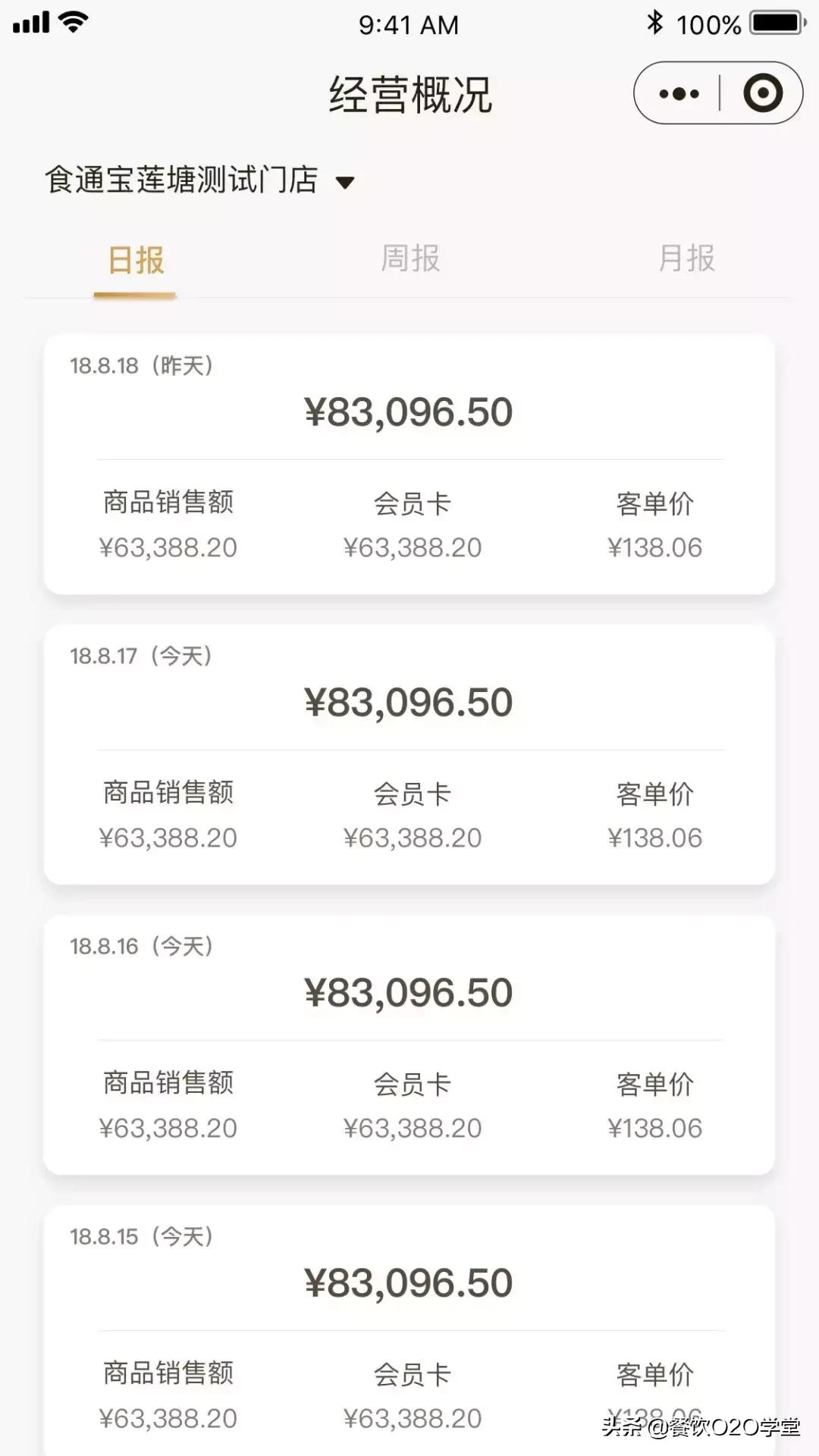Select the 日报 daily report tab
The height and width of the screenshot is (1456, 819).
pyautogui.click(x=135, y=258)
